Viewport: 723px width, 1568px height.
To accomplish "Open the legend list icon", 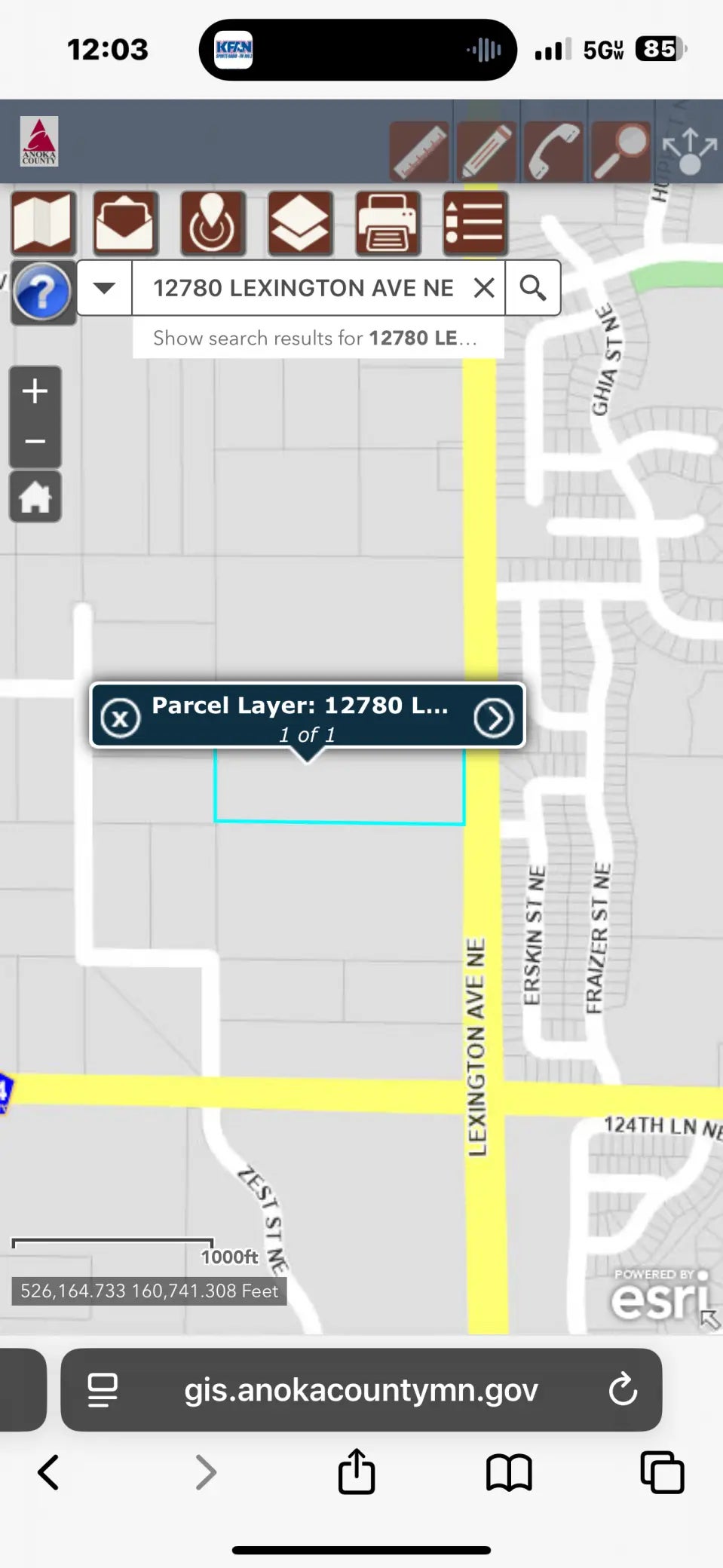I will (475, 223).
